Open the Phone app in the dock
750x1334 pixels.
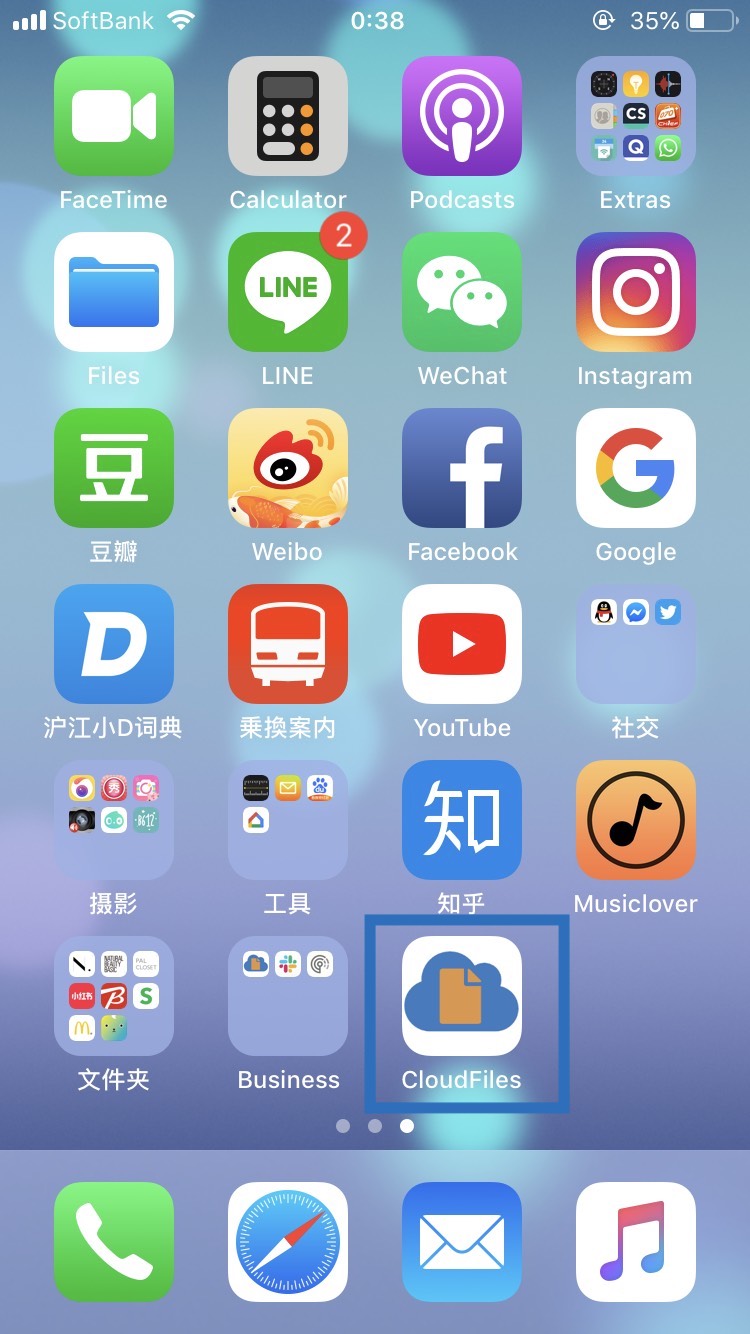click(113, 1242)
